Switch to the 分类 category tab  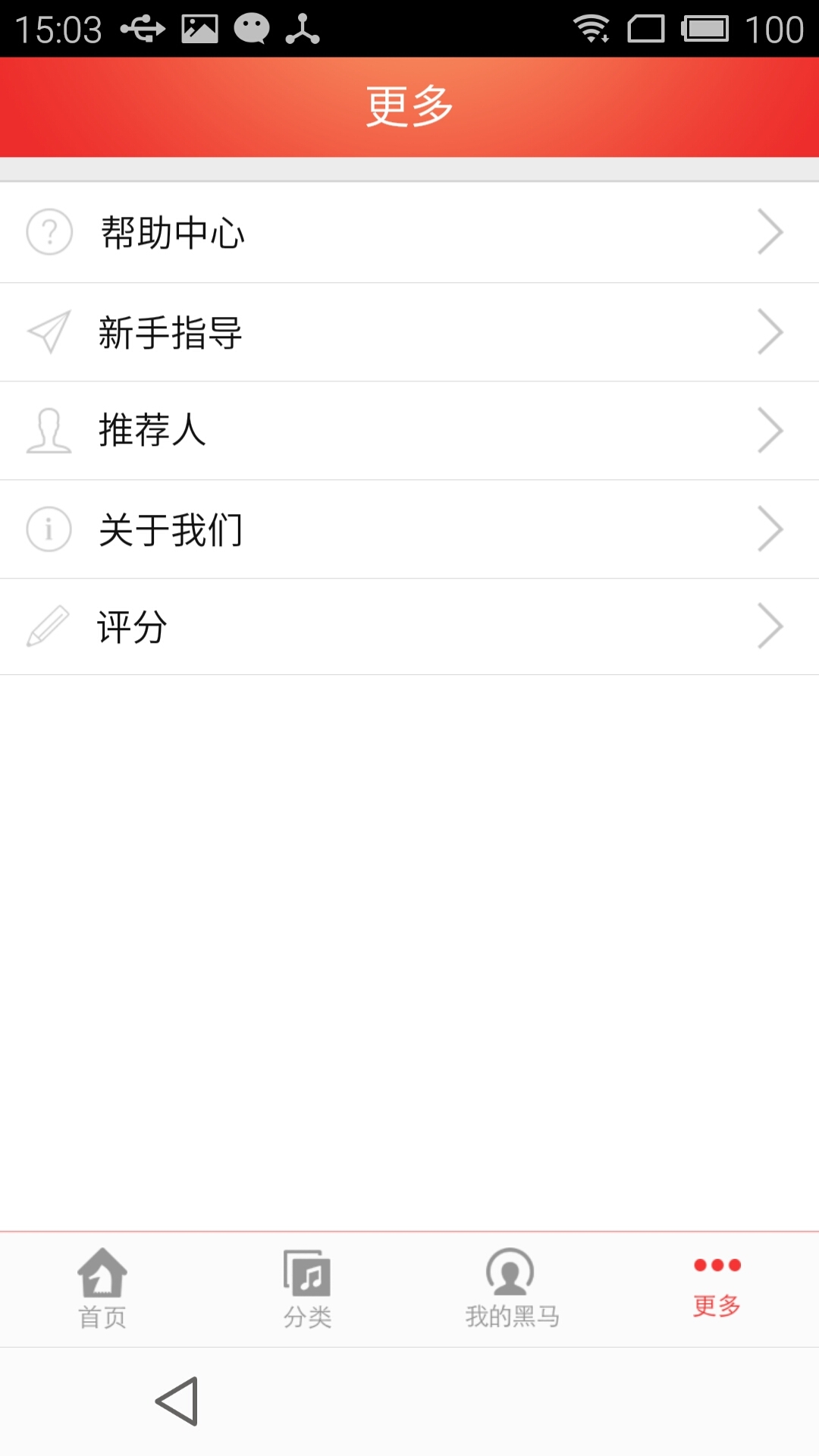point(307,1289)
